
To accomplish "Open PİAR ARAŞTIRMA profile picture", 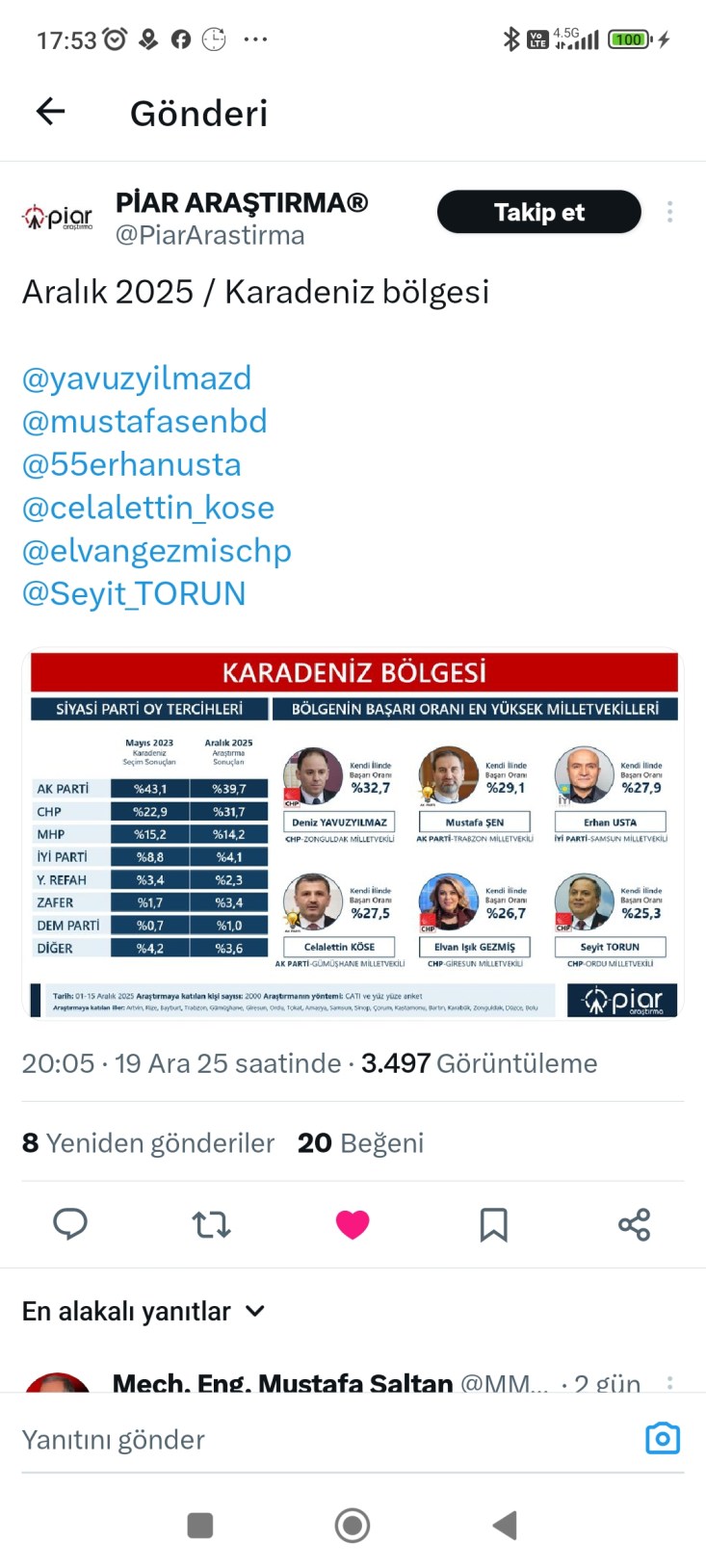I will click(58, 218).
